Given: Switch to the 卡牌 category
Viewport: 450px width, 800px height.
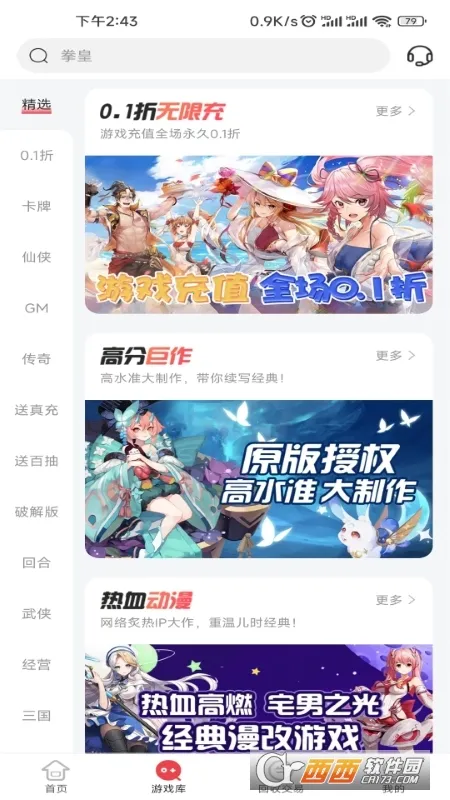Looking at the screenshot, I should click(x=36, y=207).
